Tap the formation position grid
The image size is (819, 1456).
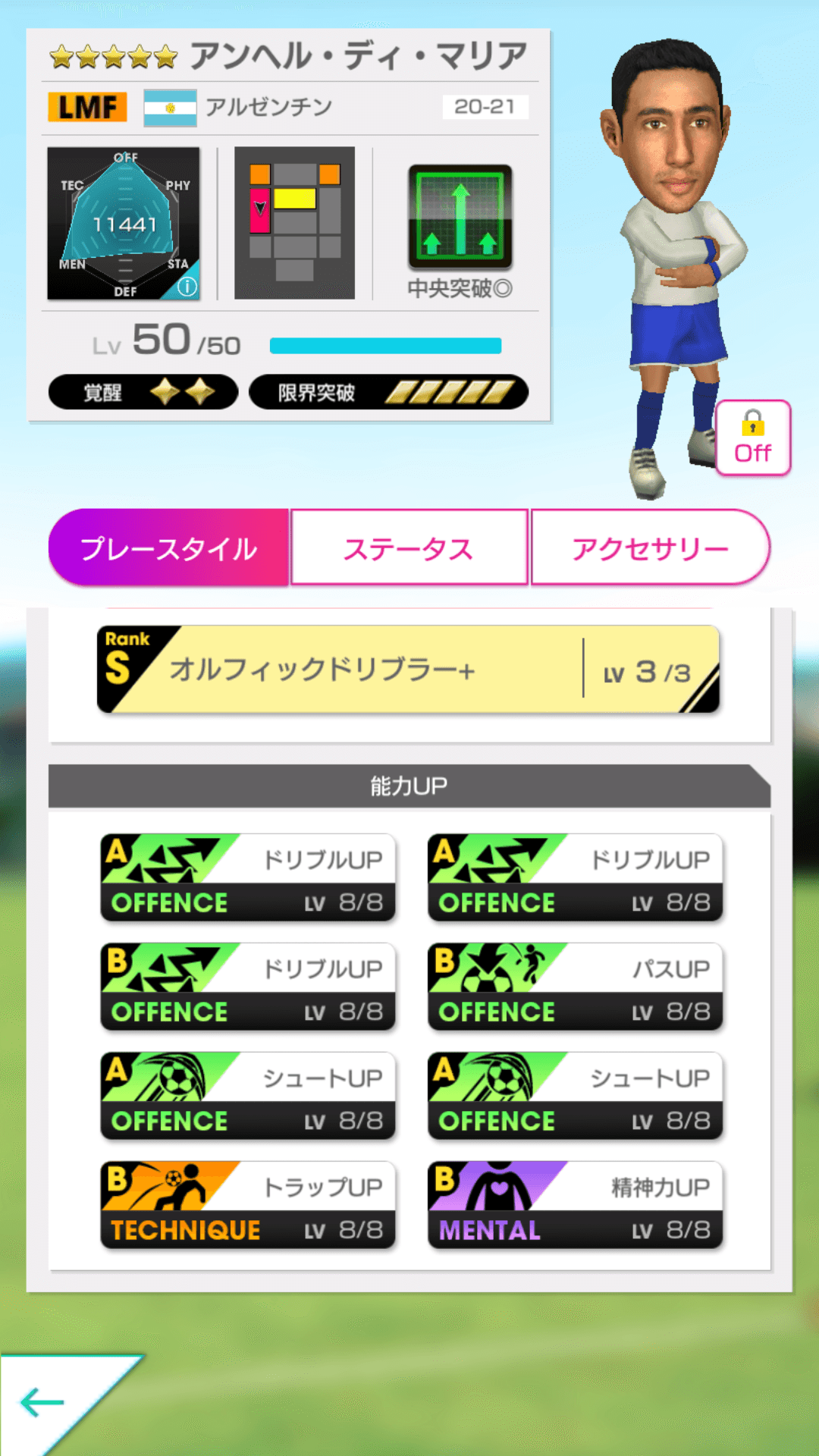295,222
